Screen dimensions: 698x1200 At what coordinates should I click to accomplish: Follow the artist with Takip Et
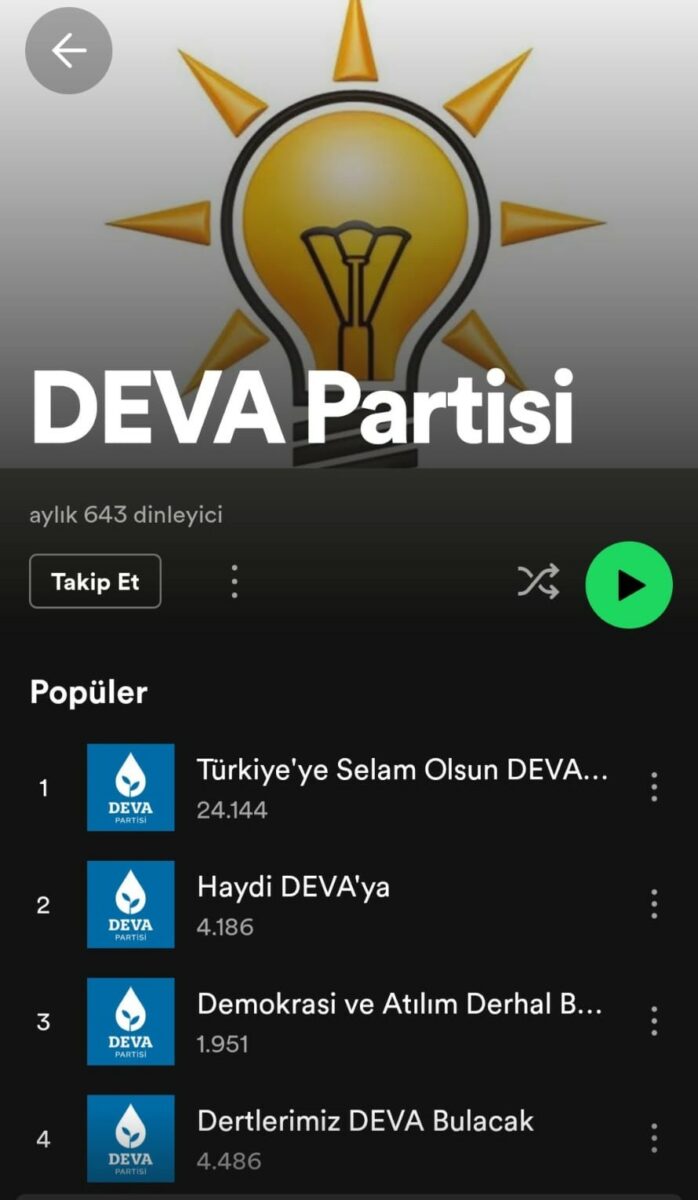coord(95,582)
